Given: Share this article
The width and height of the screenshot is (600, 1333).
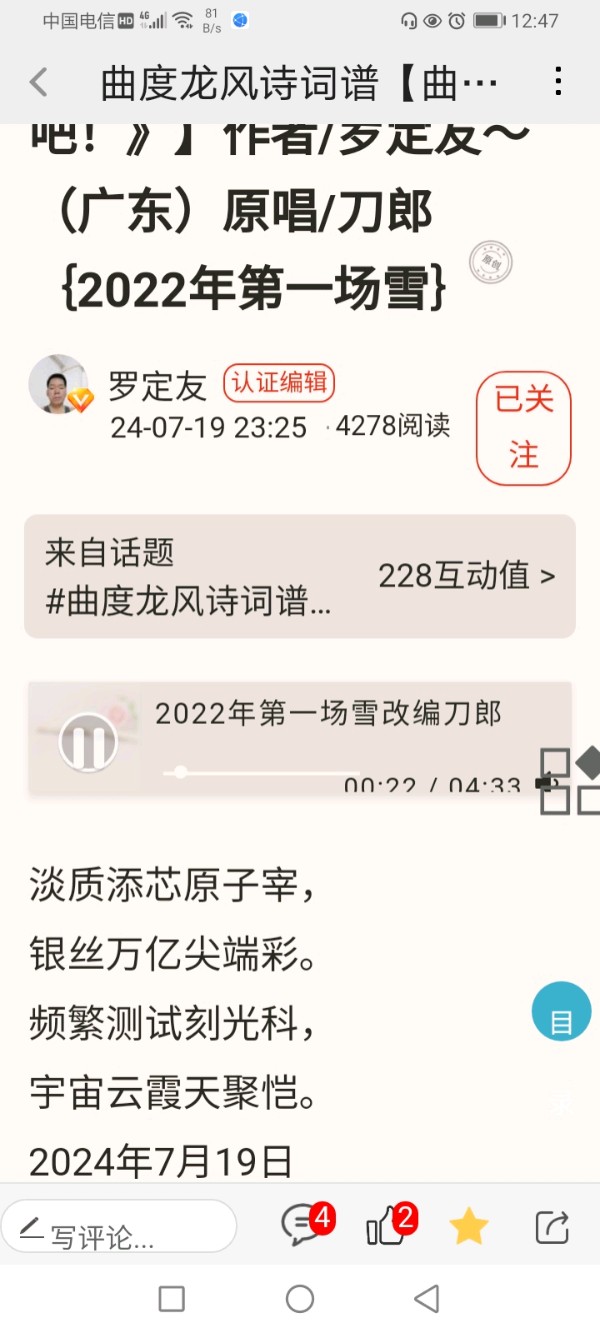Looking at the screenshot, I should pyautogui.click(x=552, y=1226).
